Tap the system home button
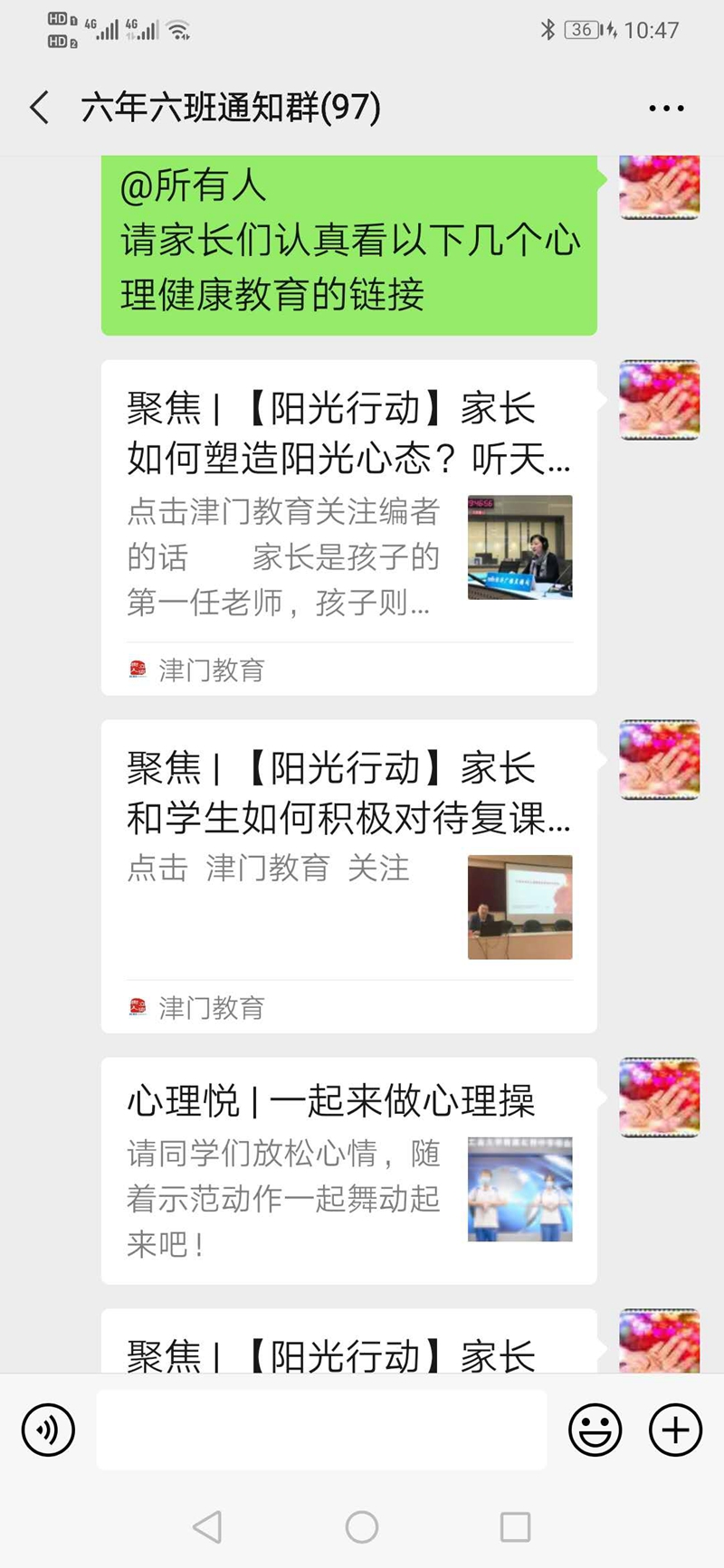Viewport: 724px width, 1568px height. (362, 1527)
